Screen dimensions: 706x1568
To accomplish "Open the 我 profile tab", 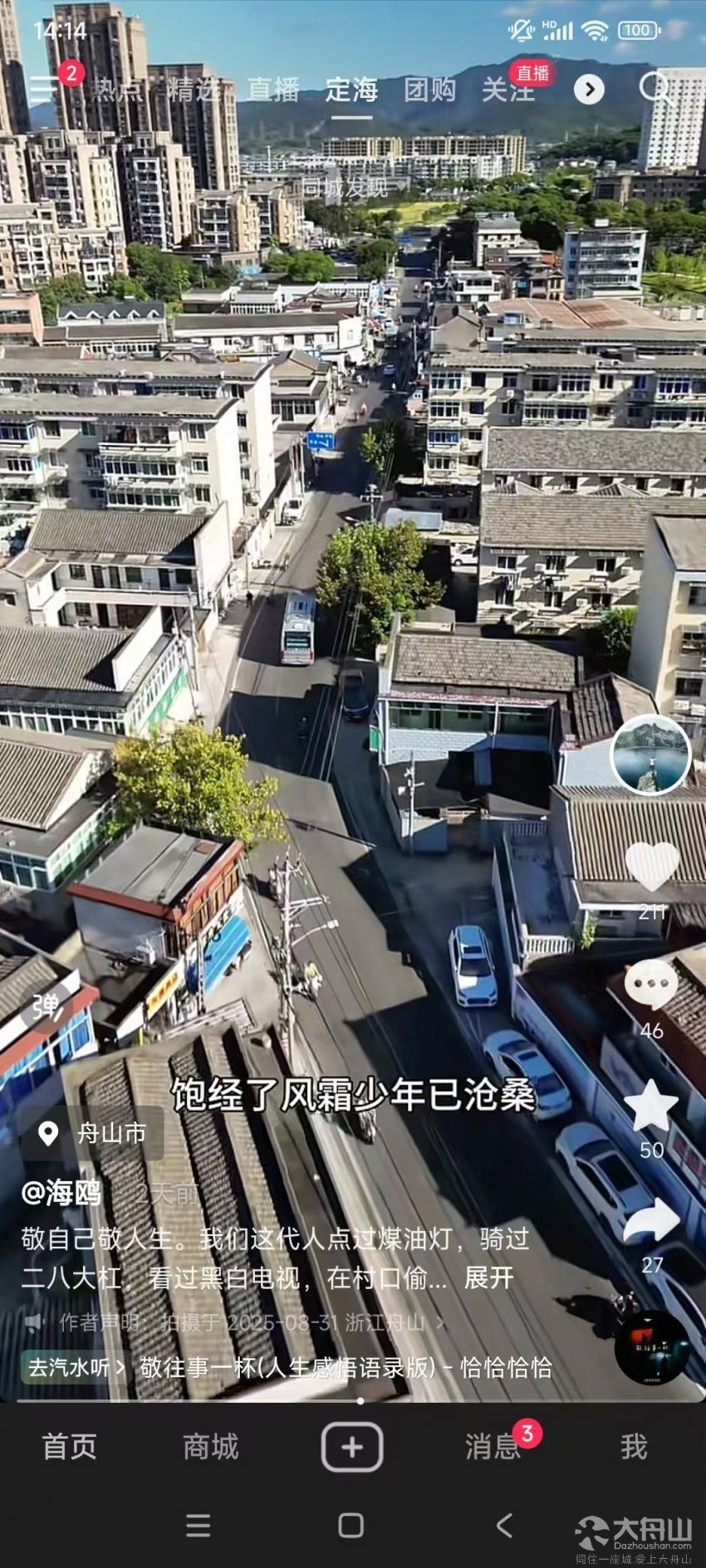I will 633,1447.
